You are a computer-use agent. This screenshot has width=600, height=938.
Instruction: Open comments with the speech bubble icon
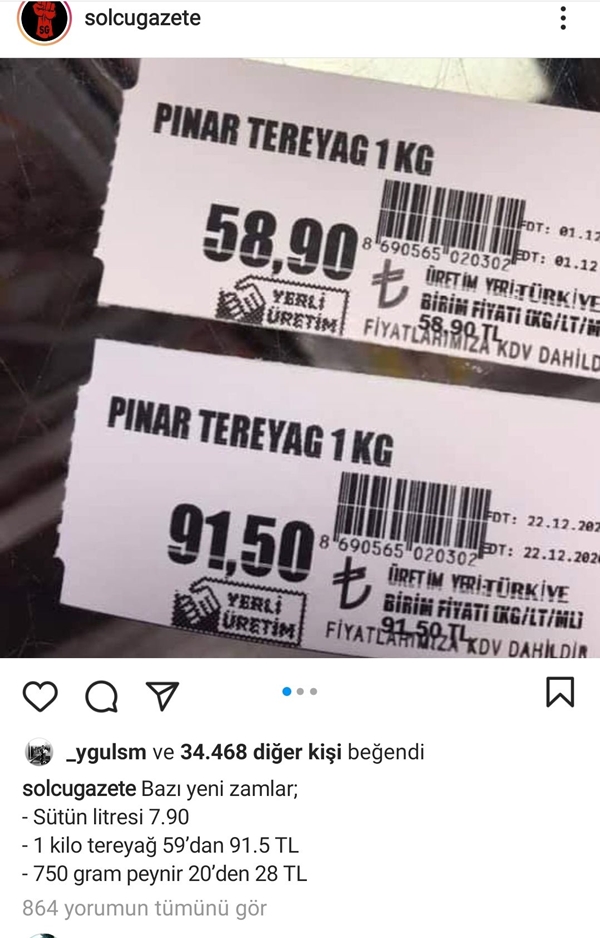pyautogui.click(x=101, y=696)
